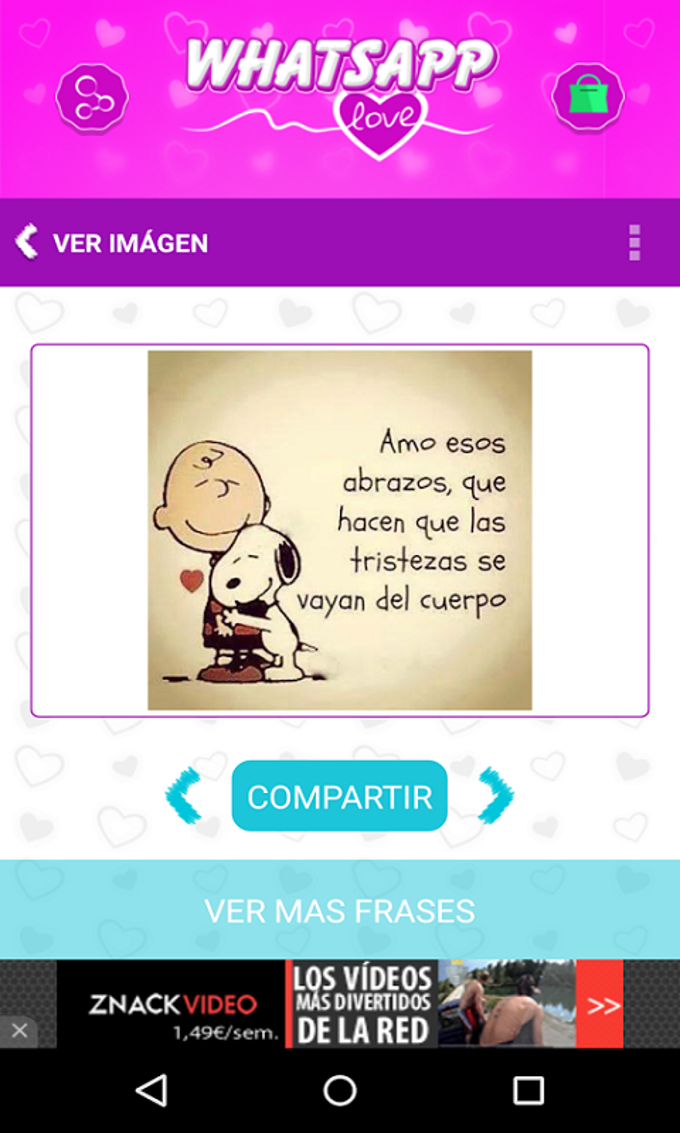Show the next image with right arrow
680x1133 pixels.
(x=496, y=795)
